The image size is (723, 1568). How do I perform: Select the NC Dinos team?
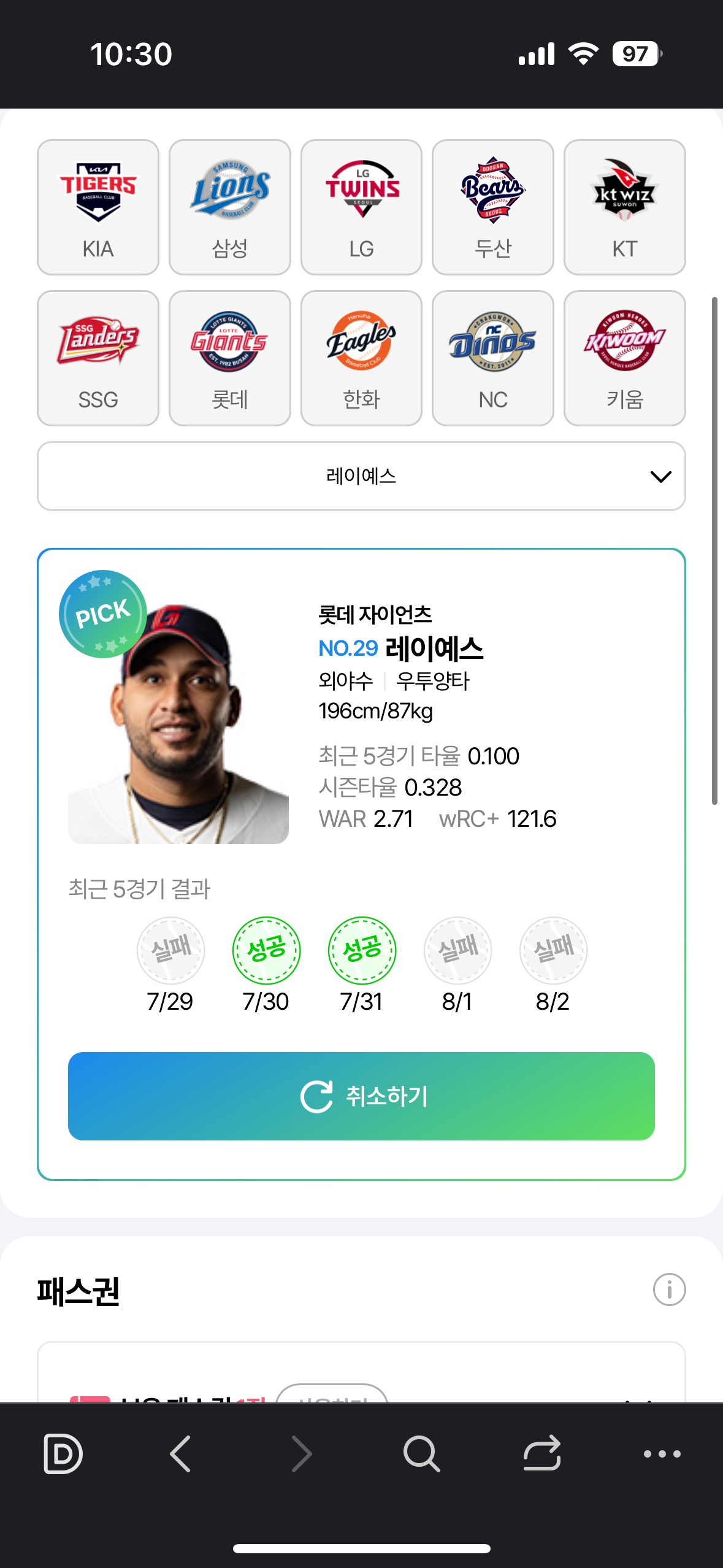492,358
